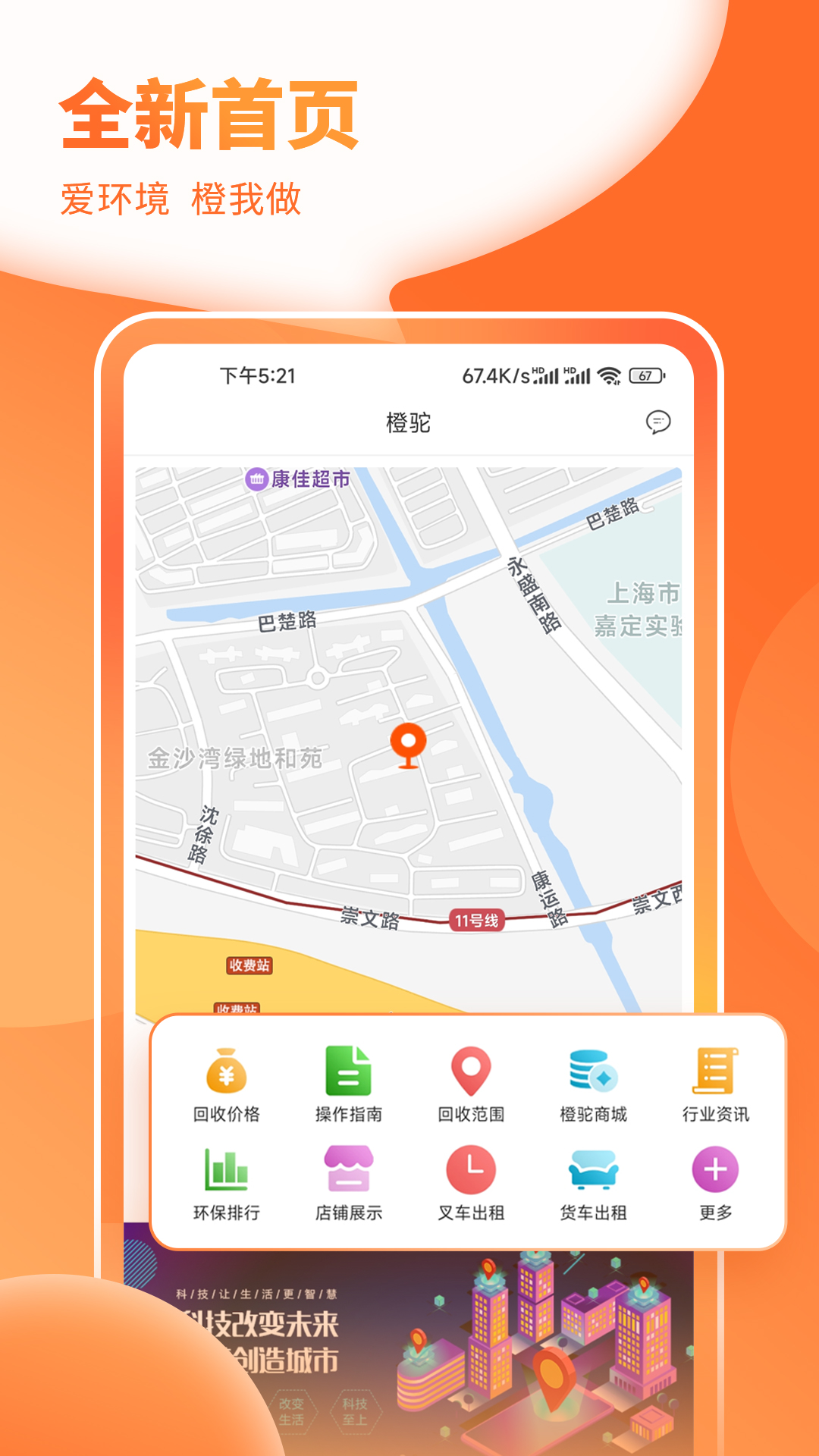This screenshot has height=1456, width=819.
Task: Open 金沙湾绿地和苑 map label
Action: click(x=235, y=756)
